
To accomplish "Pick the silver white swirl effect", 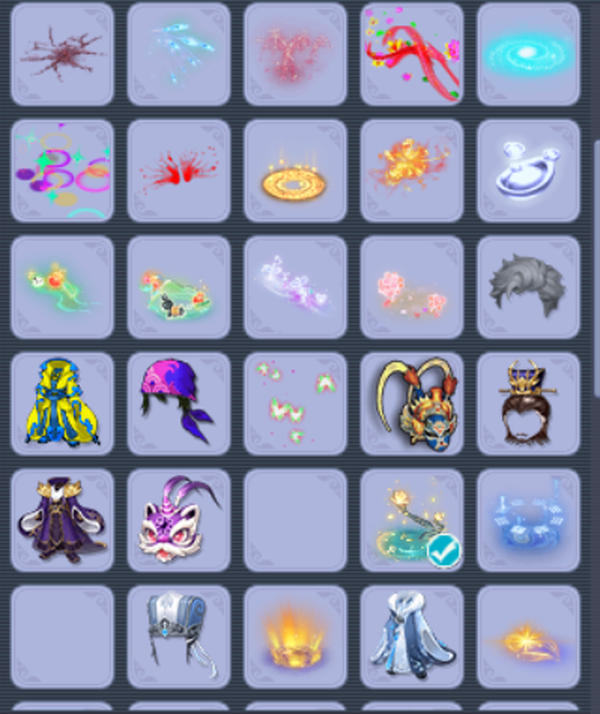I will point(528,170).
